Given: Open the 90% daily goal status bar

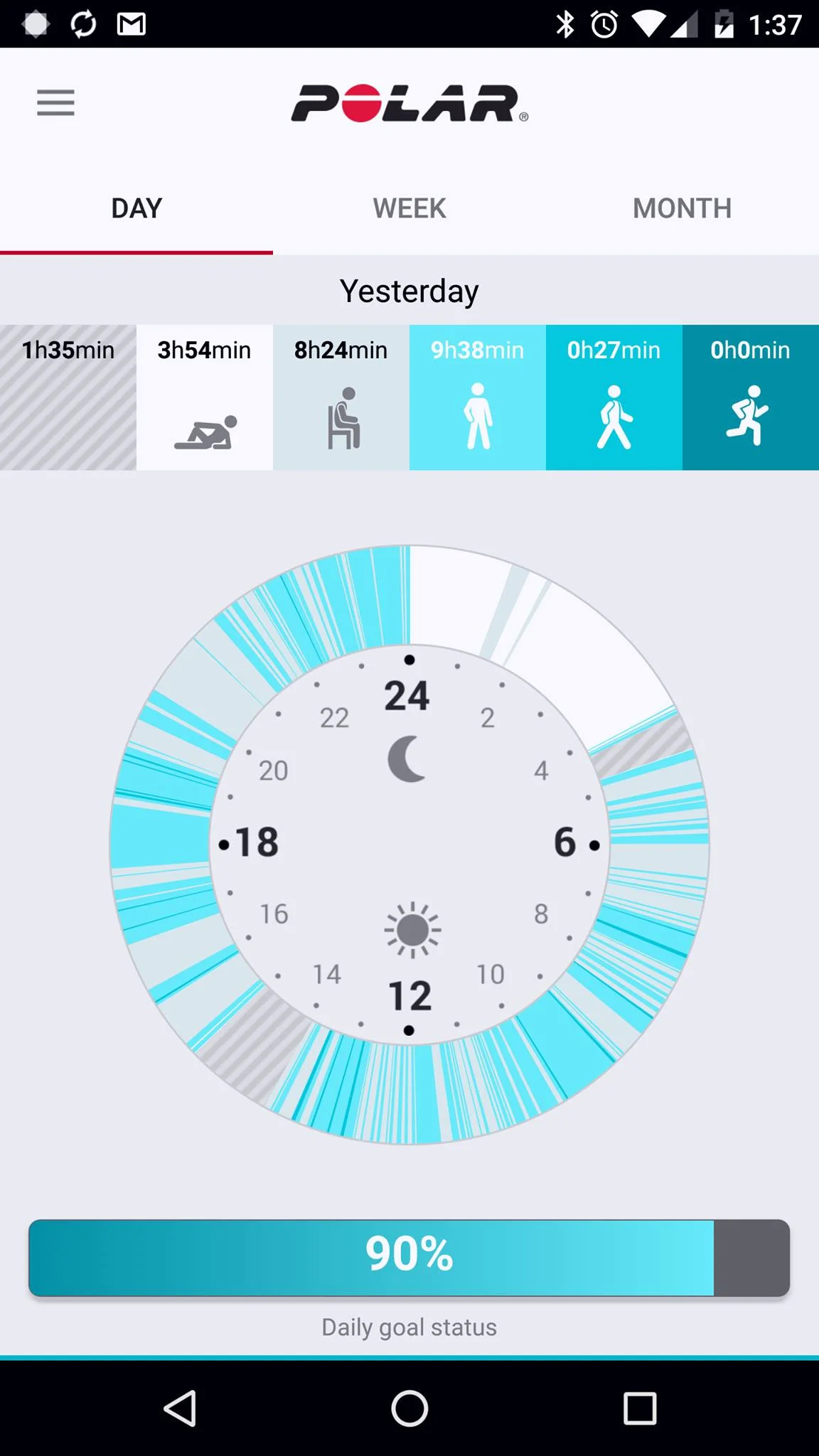Looking at the screenshot, I should [x=409, y=1258].
